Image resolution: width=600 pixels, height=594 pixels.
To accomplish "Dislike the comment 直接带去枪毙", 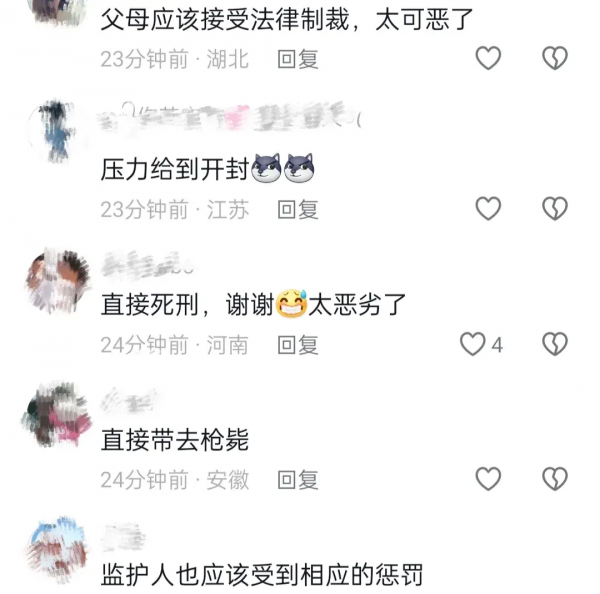I will point(555,480).
